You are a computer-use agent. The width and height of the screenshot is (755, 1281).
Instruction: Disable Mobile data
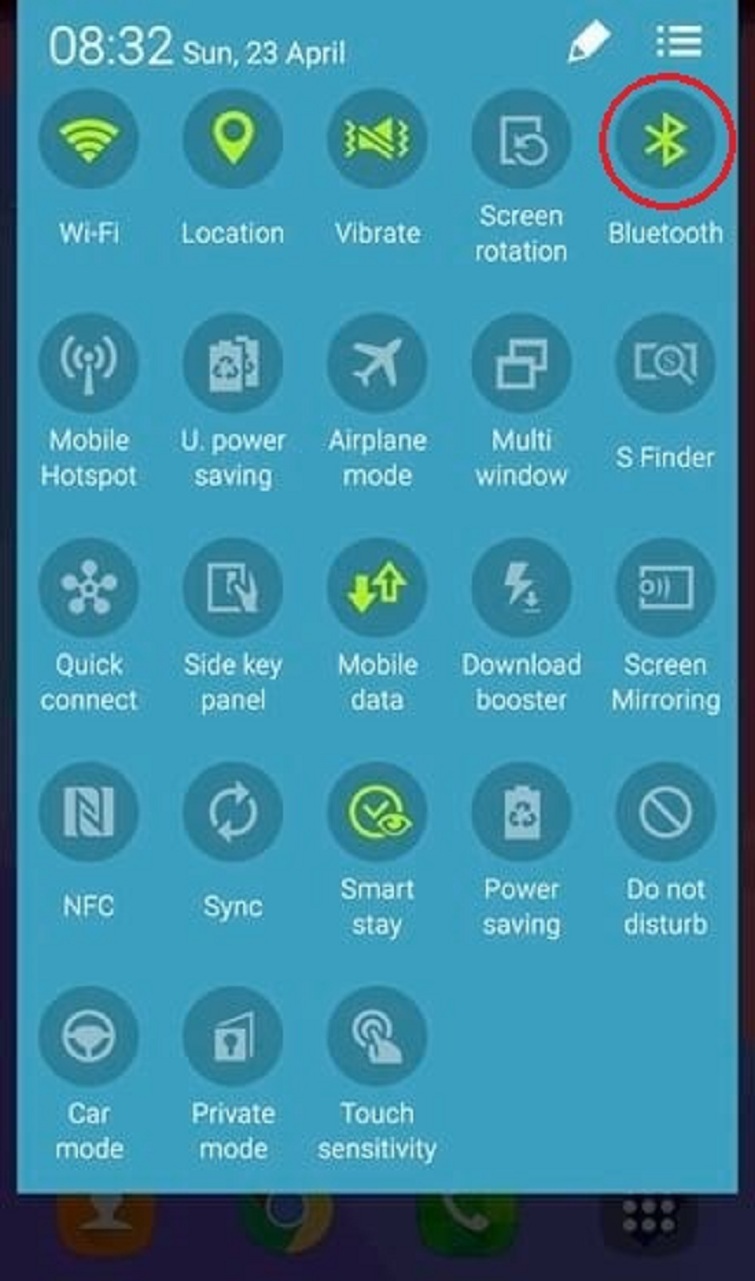377,588
